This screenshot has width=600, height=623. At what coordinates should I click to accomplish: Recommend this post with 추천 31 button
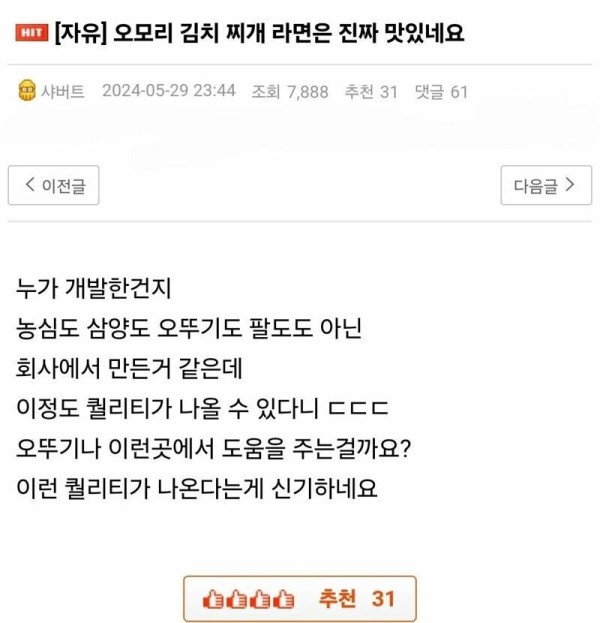[x=299, y=598]
